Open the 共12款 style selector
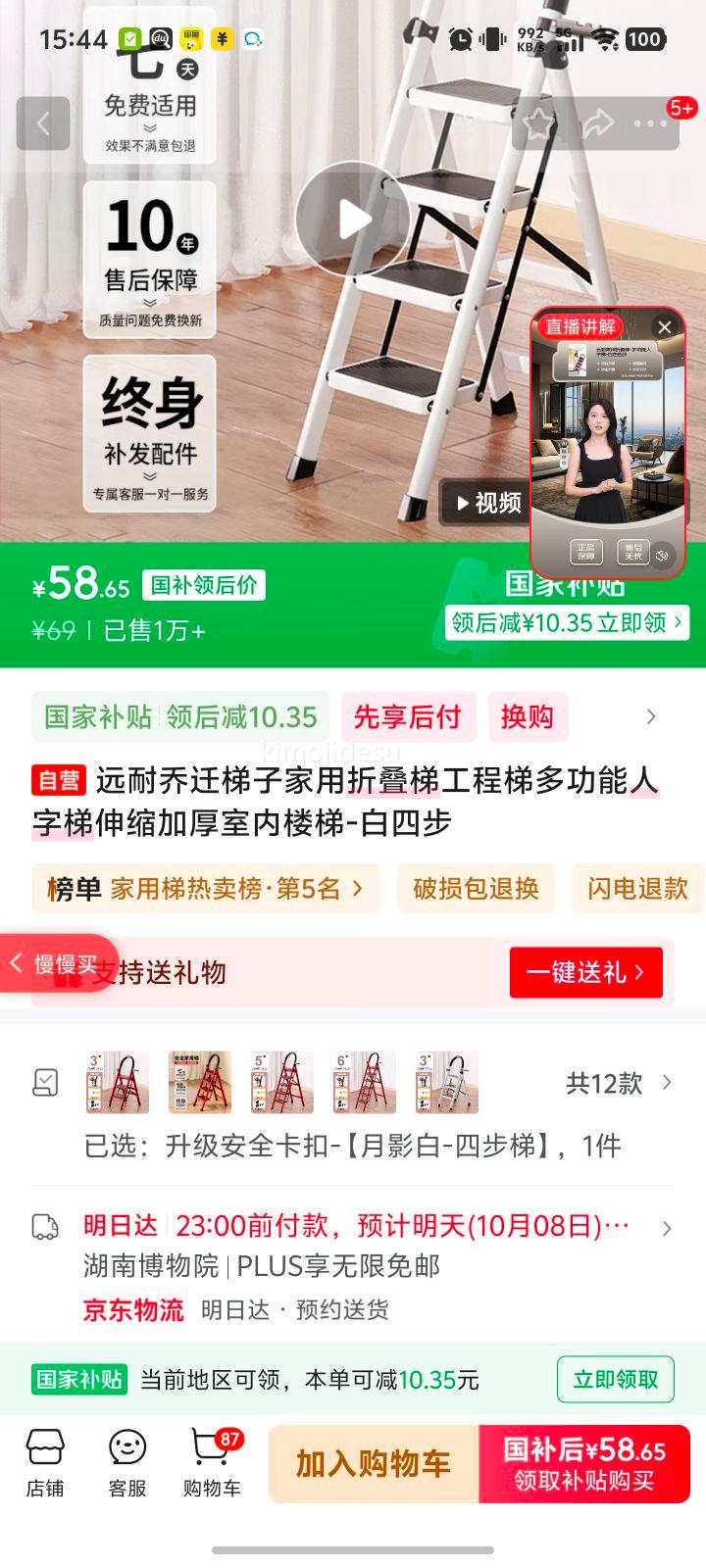706x1568 pixels. 618,1083
